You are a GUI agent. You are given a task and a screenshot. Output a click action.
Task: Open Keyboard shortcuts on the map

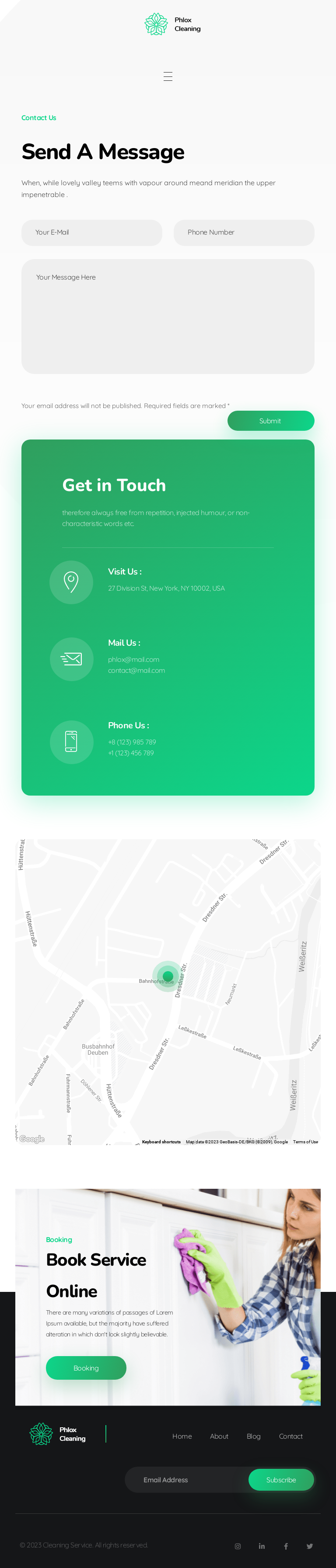161,1142
